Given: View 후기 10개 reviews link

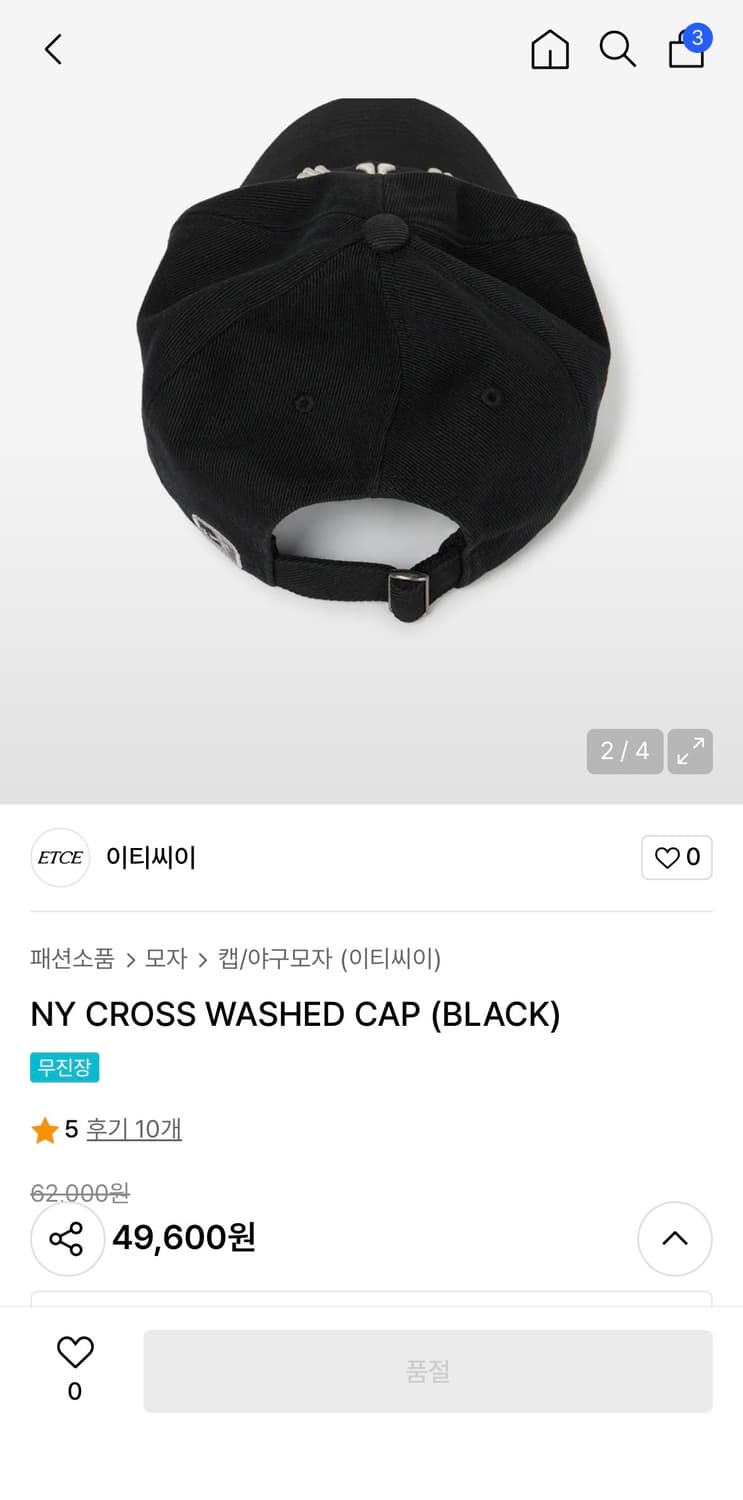Looking at the screenshot, I should 133,1128.
